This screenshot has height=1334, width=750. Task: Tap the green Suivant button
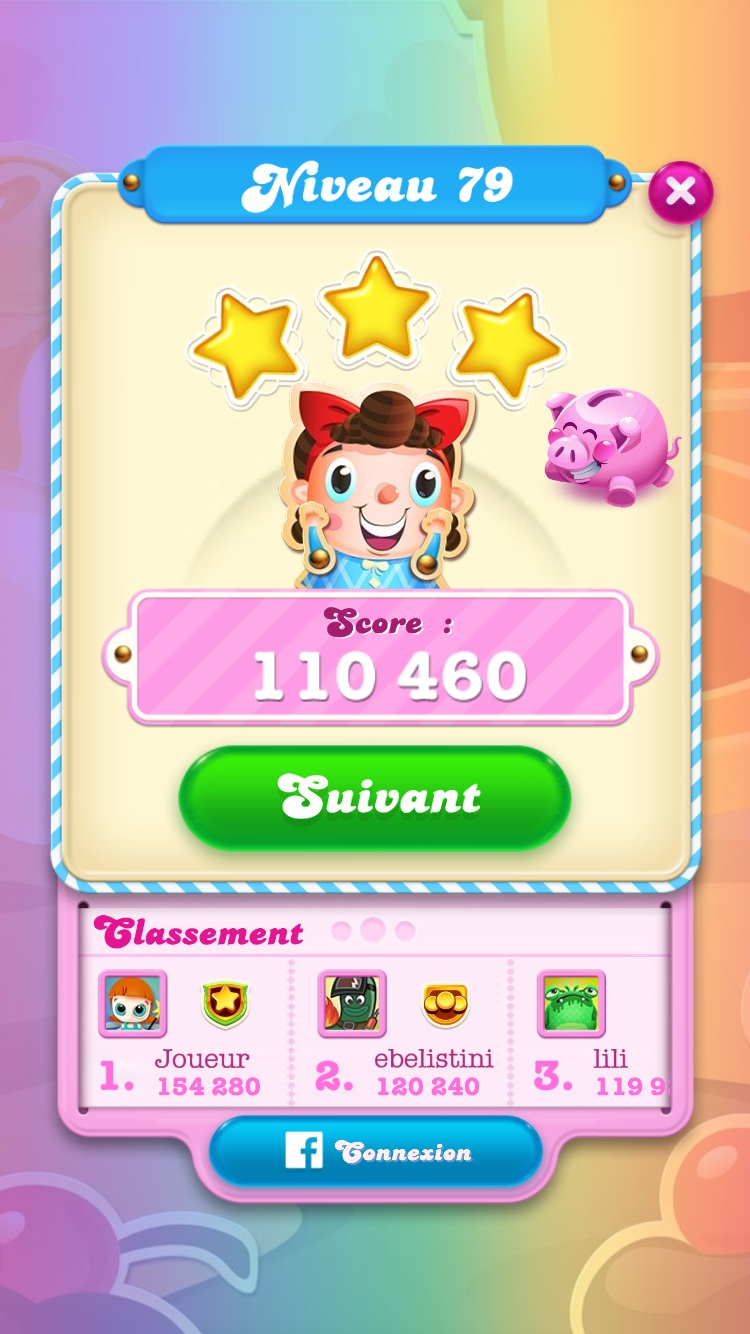pos(375,797)
